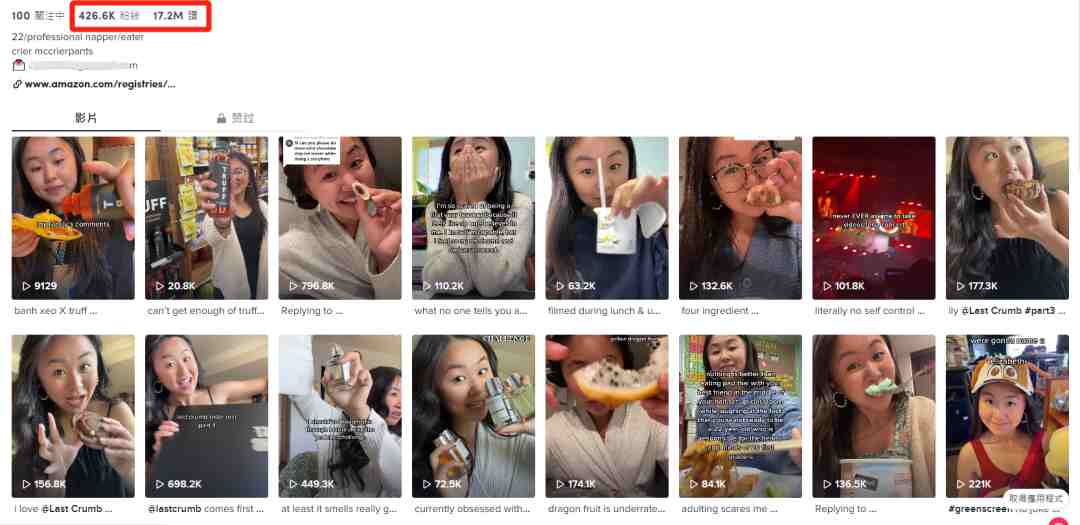The height and width of the screenshot is (525, 1080).
Task: Switch to the 赞过 liked tab
Action: (x=236, y=118)
